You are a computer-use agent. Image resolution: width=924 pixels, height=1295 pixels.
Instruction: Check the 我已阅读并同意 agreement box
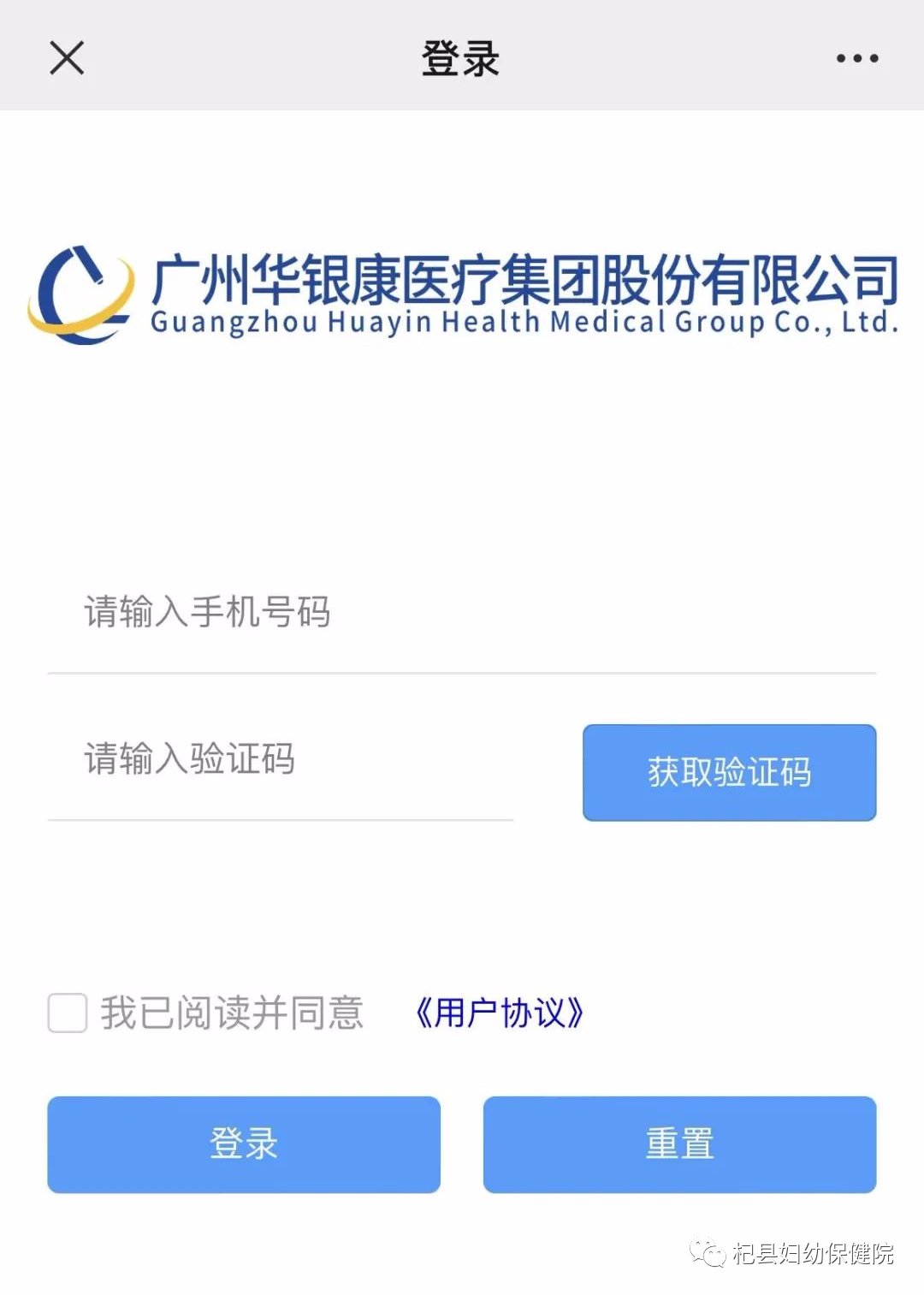tap(68, 1013)
